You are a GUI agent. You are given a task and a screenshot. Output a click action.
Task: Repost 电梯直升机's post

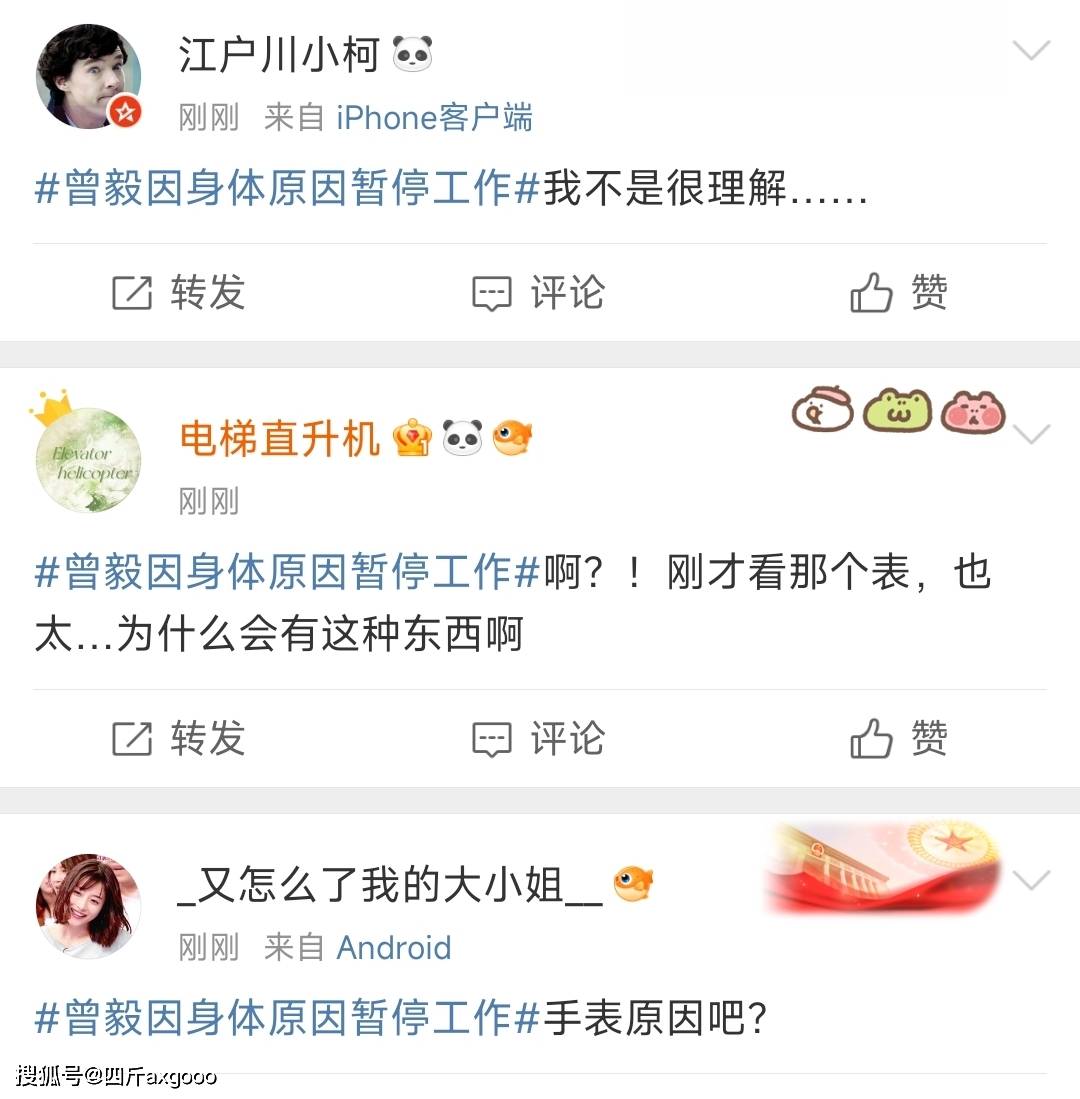[x=180, y=739]
